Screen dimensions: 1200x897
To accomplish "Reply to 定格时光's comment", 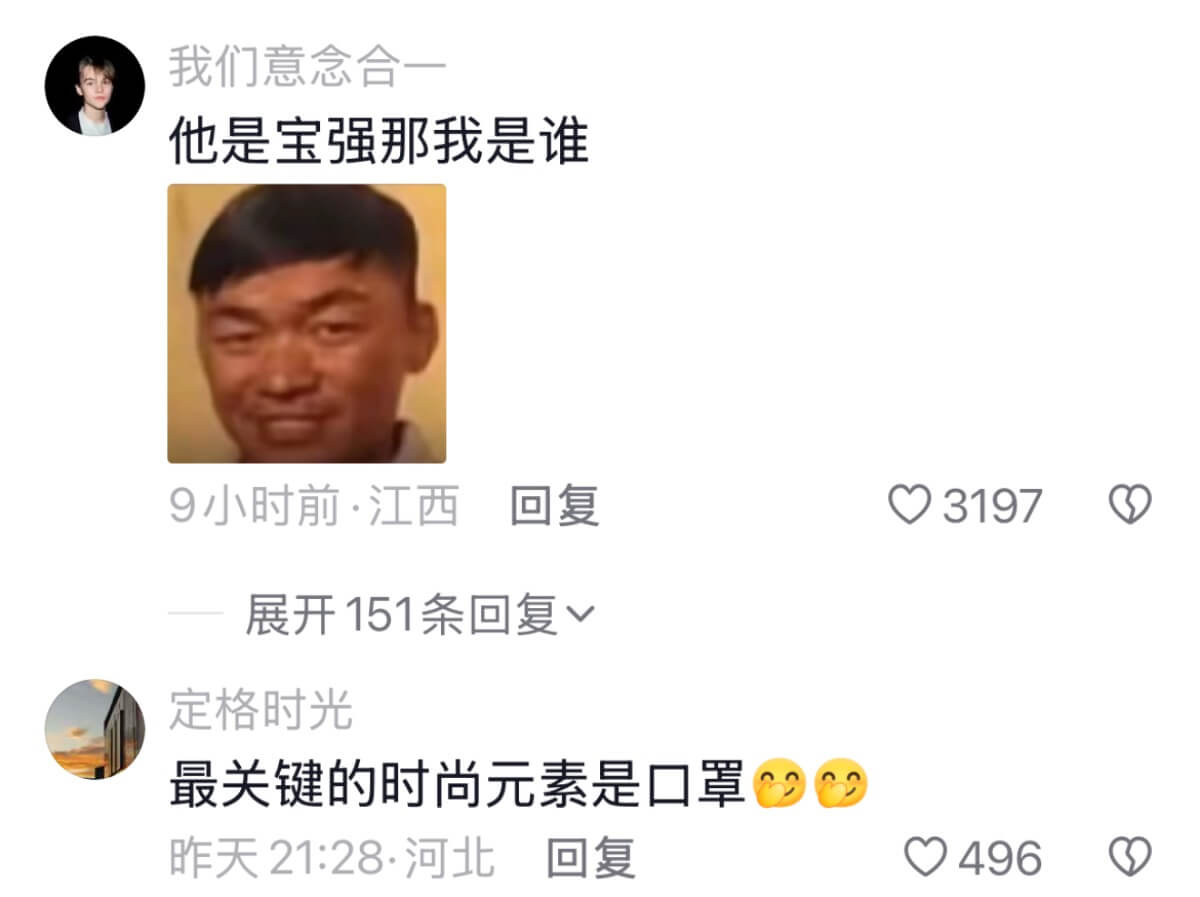I will point(591,858).
